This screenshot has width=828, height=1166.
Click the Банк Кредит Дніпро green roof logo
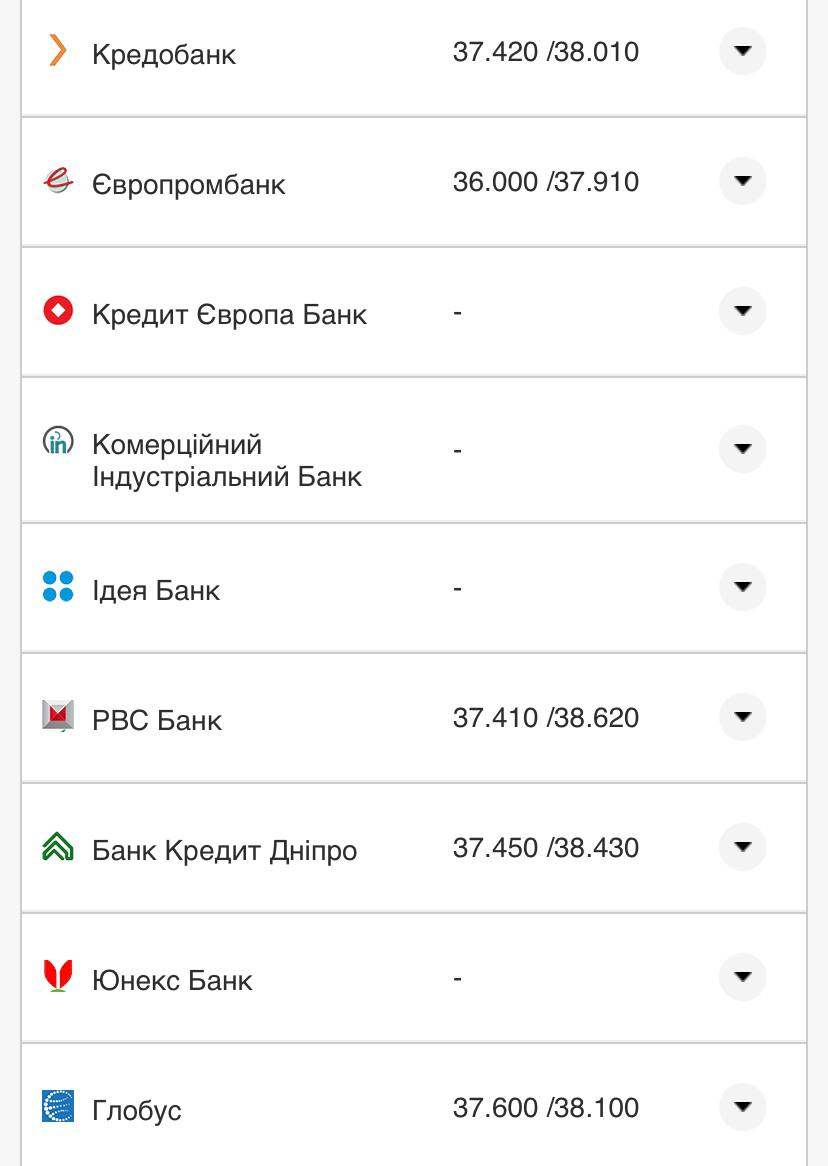coord(59,847)
